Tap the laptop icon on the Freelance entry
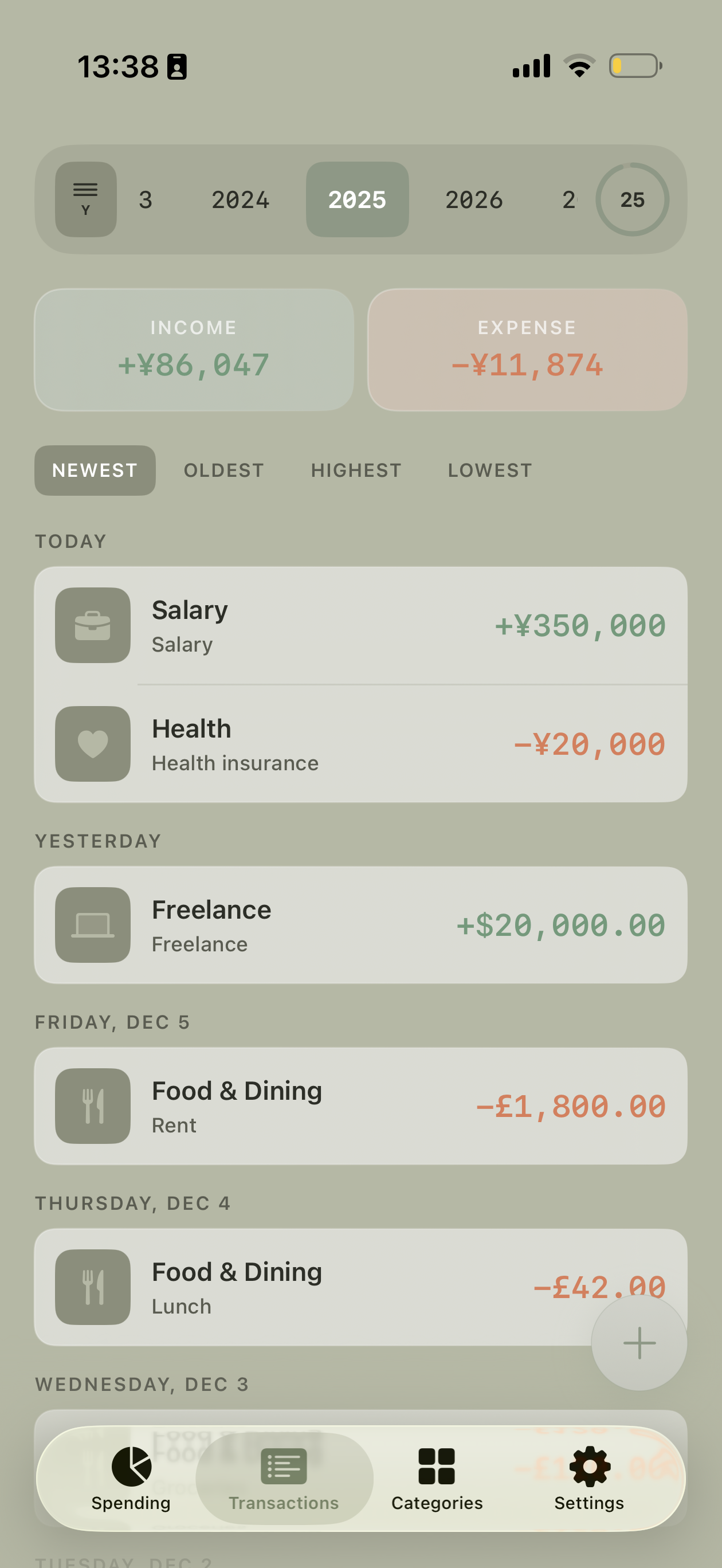The image size is (722, 1568). pos(92,924)
